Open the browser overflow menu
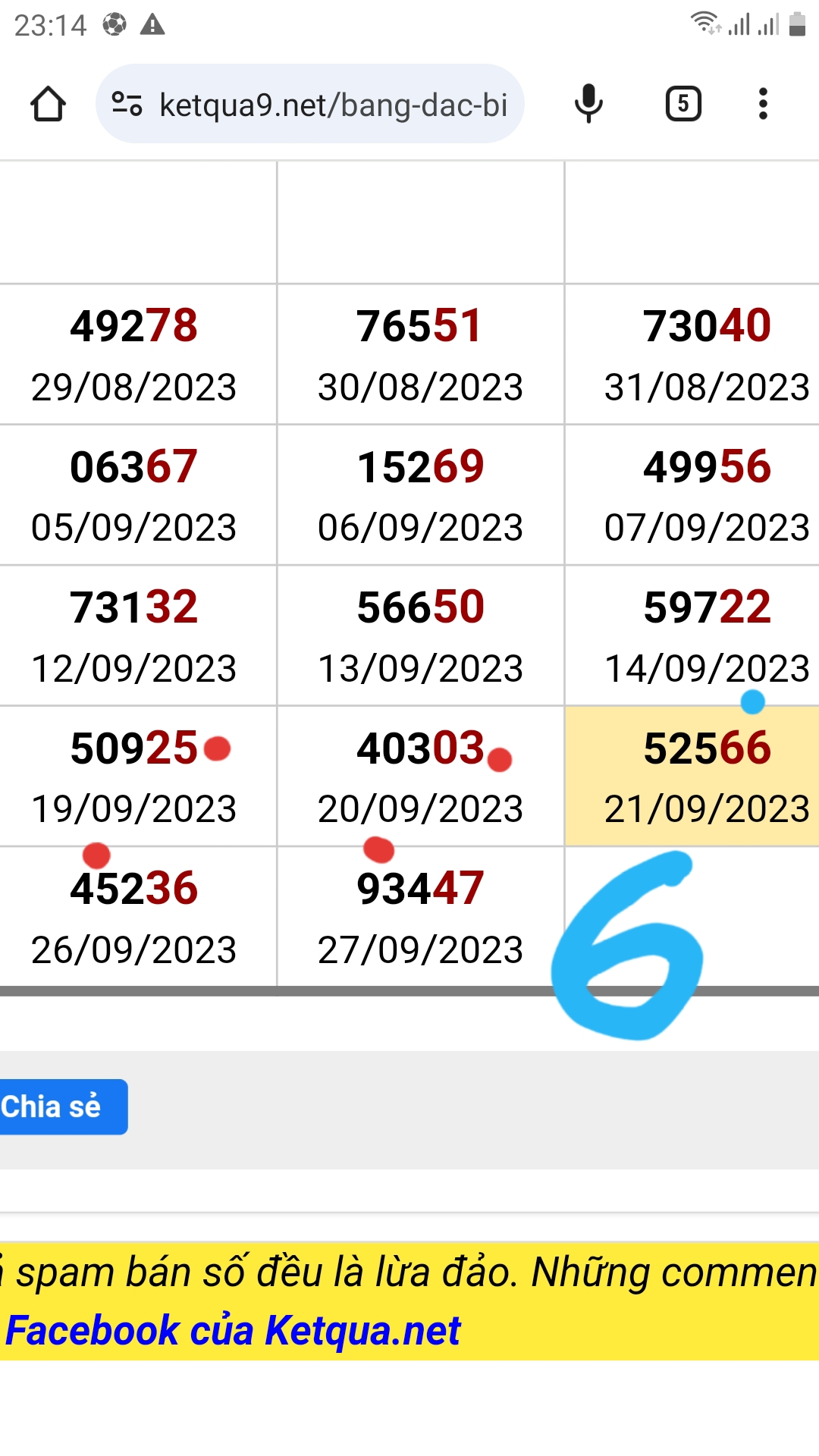Viewport: 819px width, 1456px height. pos(763,104)
